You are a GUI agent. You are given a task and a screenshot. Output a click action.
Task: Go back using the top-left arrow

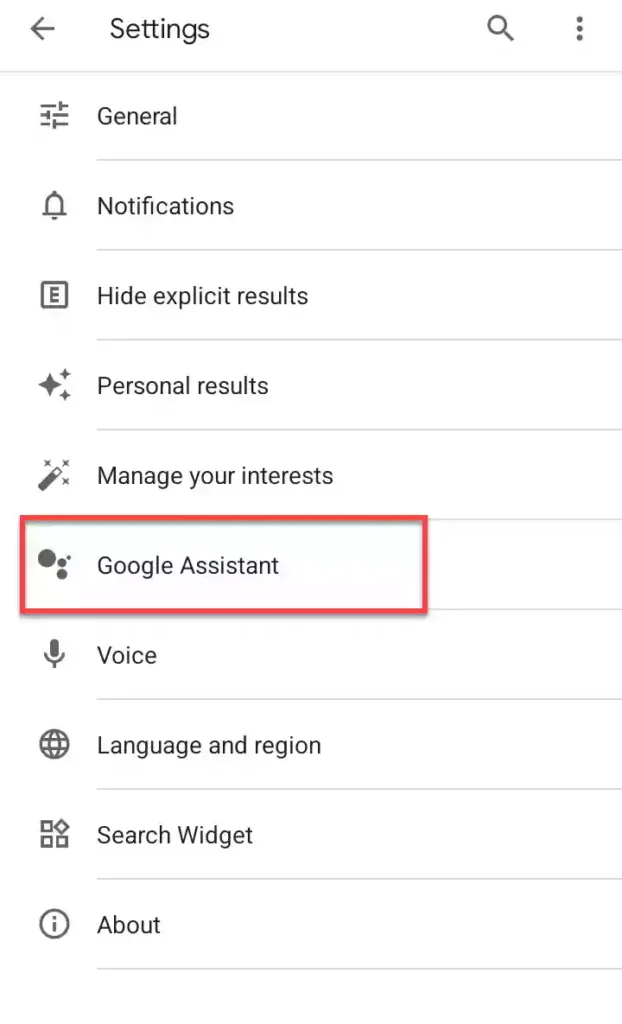pos(42,29)
